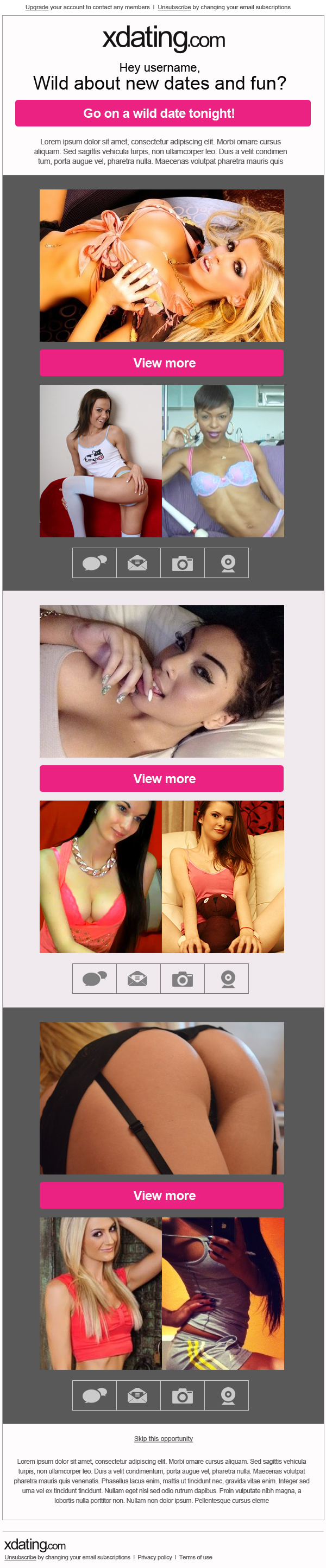Open the Unsubscribe link in the header line
Screen dimensions: 326x1568
(174, 7)
